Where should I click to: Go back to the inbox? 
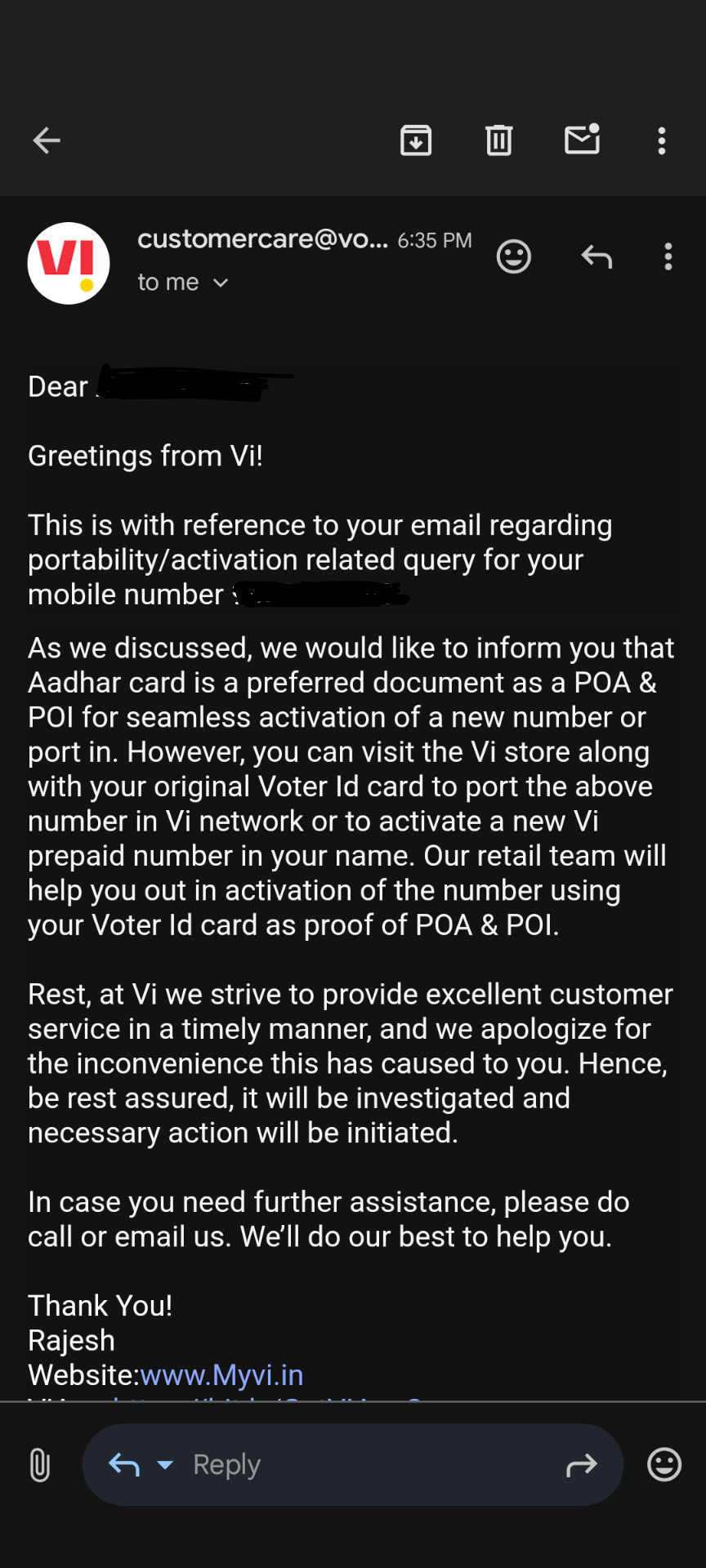pyautogui.click(x=47, y=140)
